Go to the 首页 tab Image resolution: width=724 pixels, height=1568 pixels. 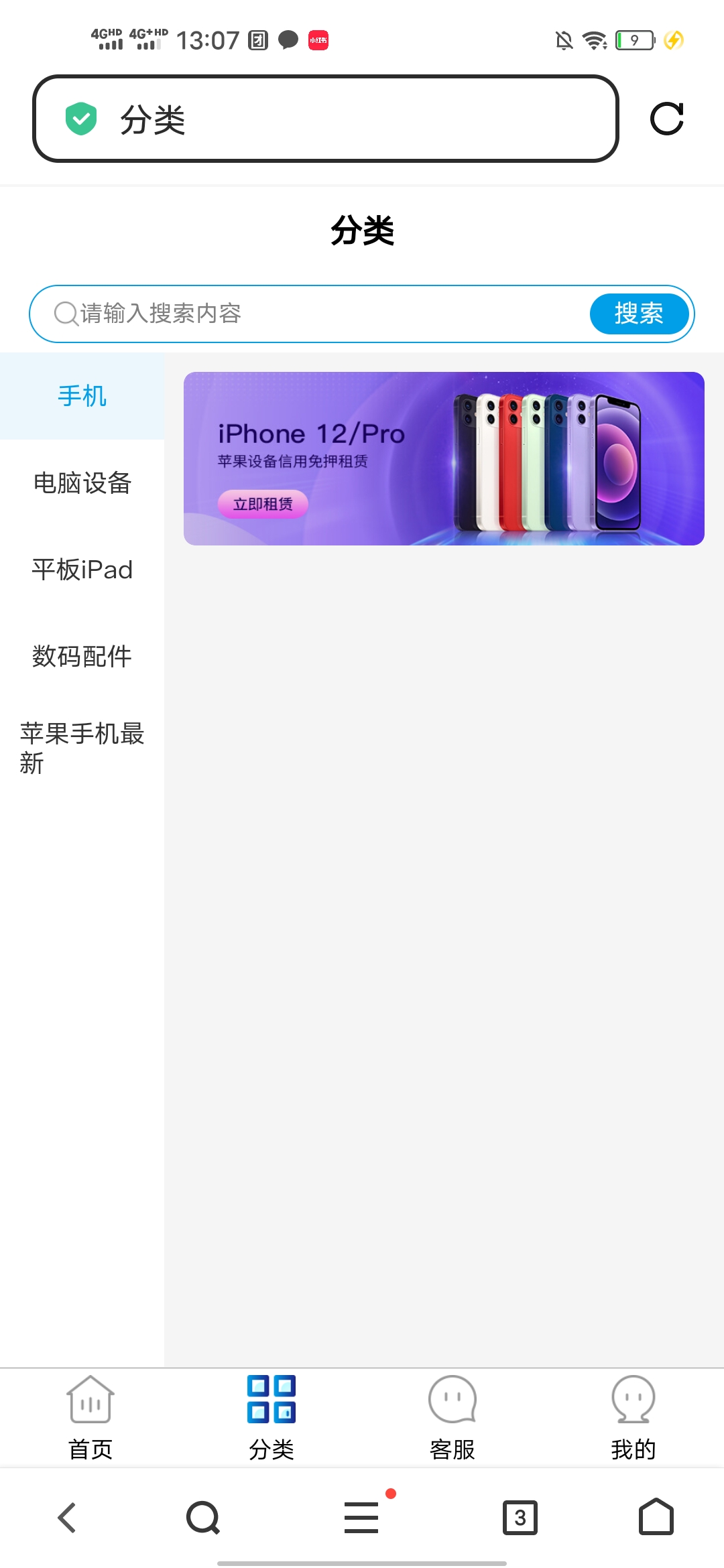click(x=90, y=1417)
